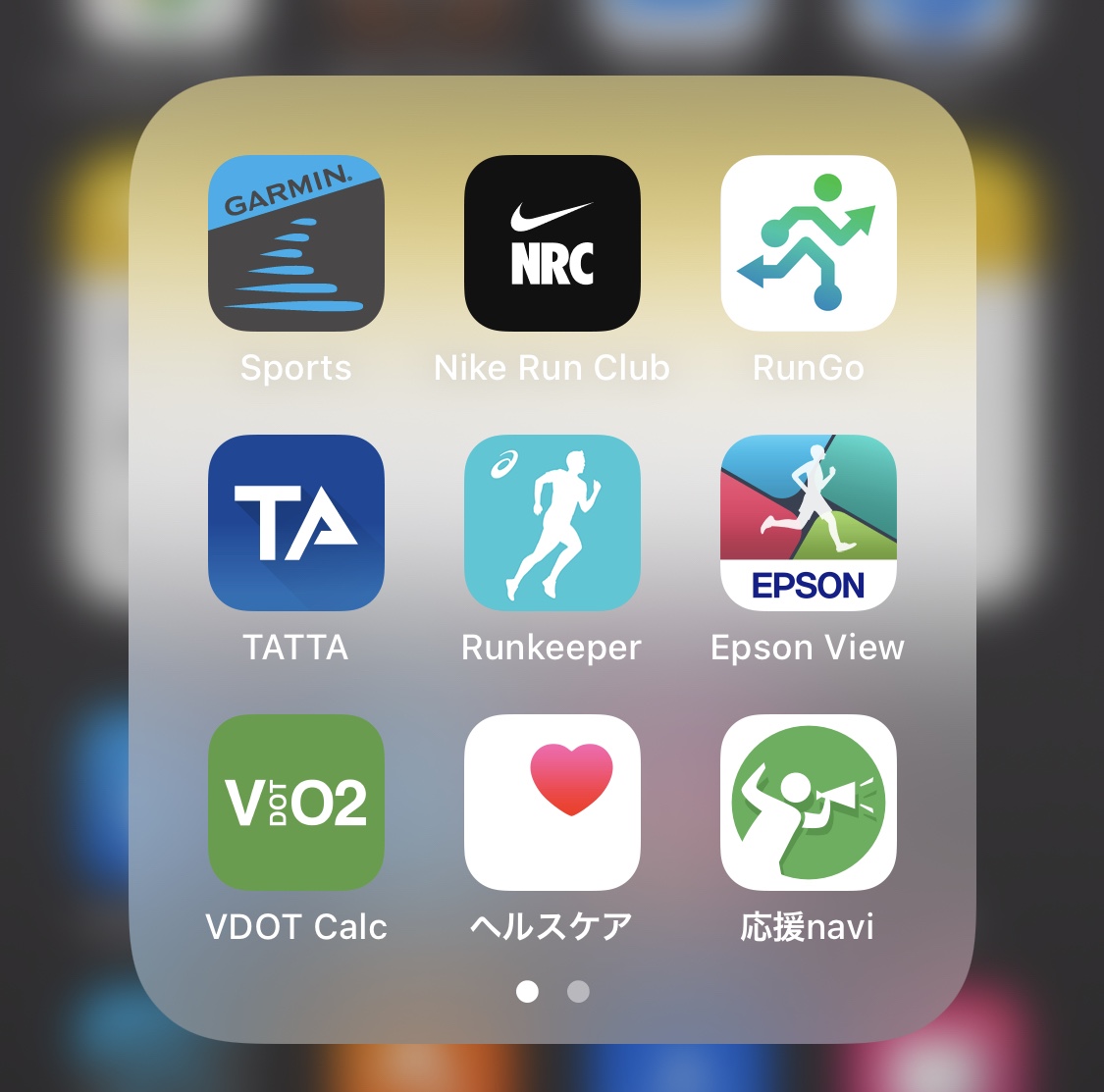Launch the 応援navi app
This screenshot has height=1092, width=1104.
(x=808, y=803)
